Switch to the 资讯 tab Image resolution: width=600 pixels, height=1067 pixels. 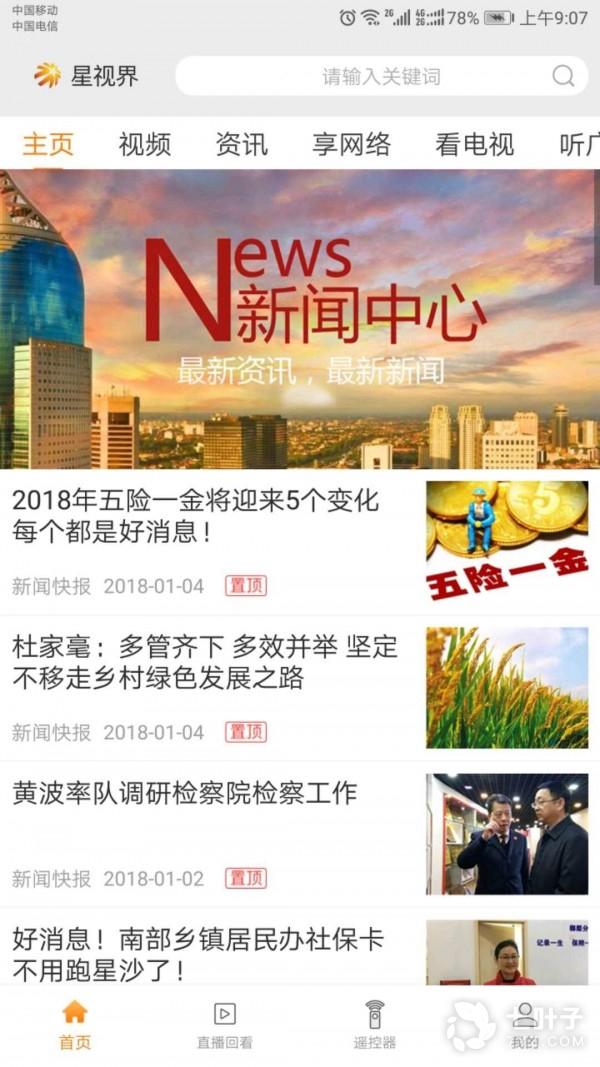coord(241,144)
